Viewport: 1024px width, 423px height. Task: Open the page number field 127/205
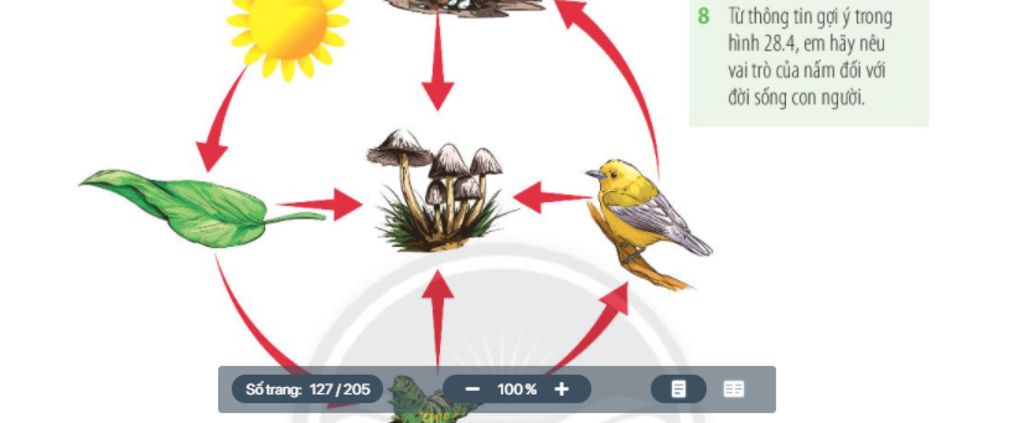pyautogui.click(x=338, y=389)
